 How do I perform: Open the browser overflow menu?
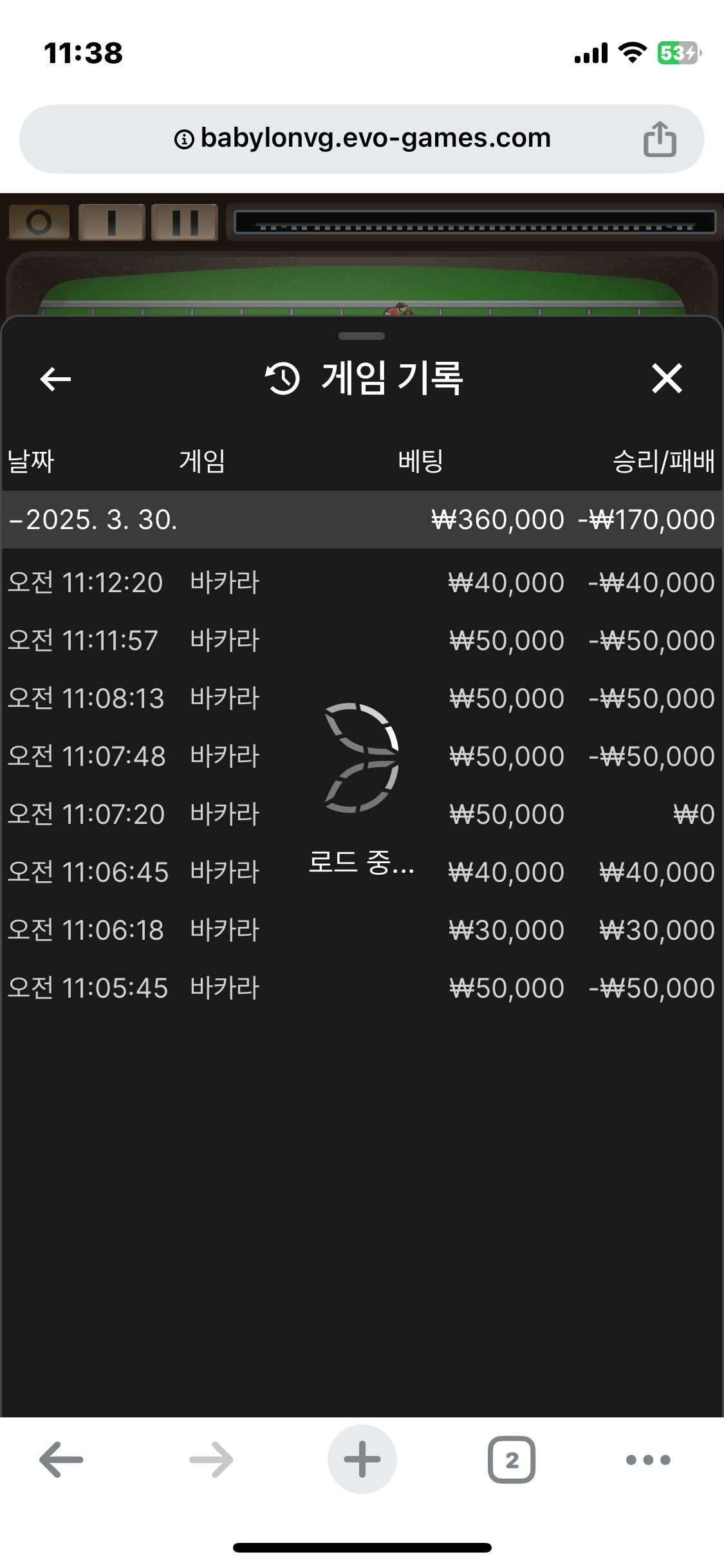point(648,1460)
